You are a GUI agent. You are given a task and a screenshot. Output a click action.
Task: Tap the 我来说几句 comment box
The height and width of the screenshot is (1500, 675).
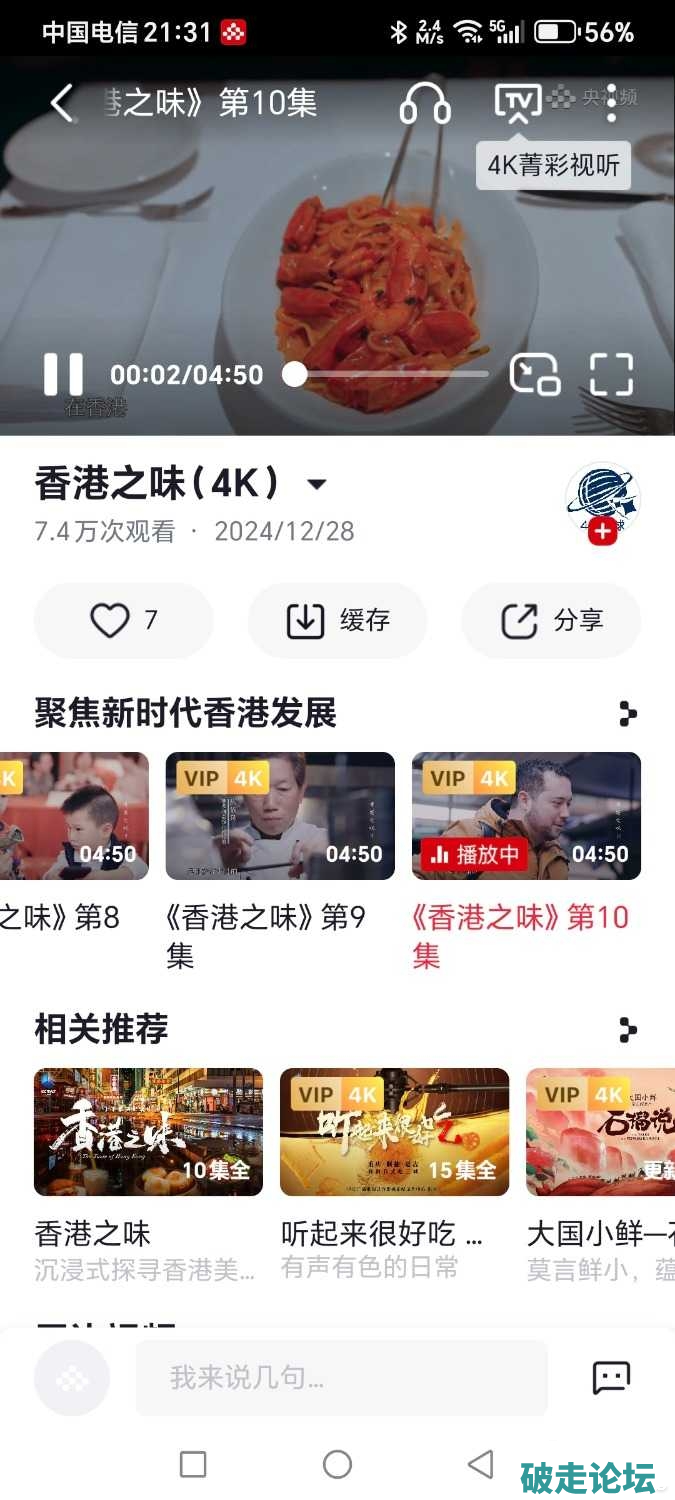341,1378
